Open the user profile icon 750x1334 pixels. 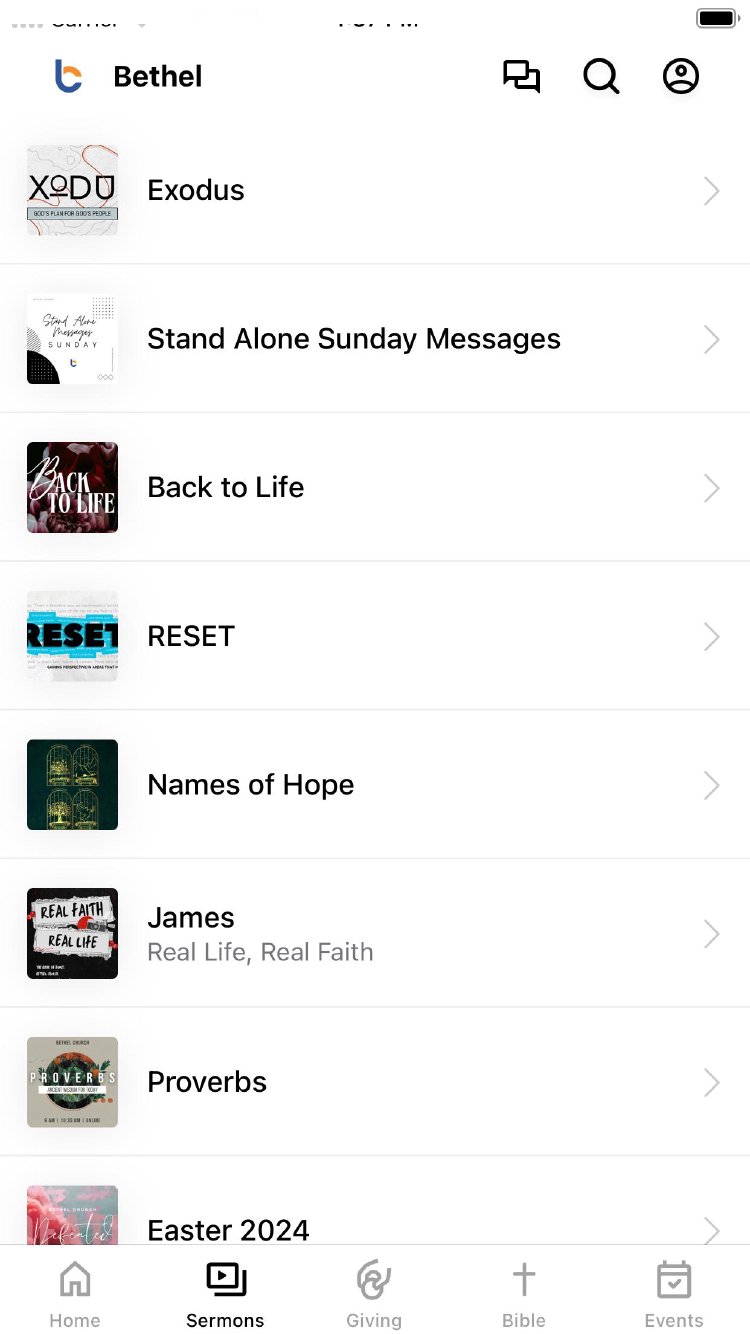pyautogui.click(x=681, y=77)
